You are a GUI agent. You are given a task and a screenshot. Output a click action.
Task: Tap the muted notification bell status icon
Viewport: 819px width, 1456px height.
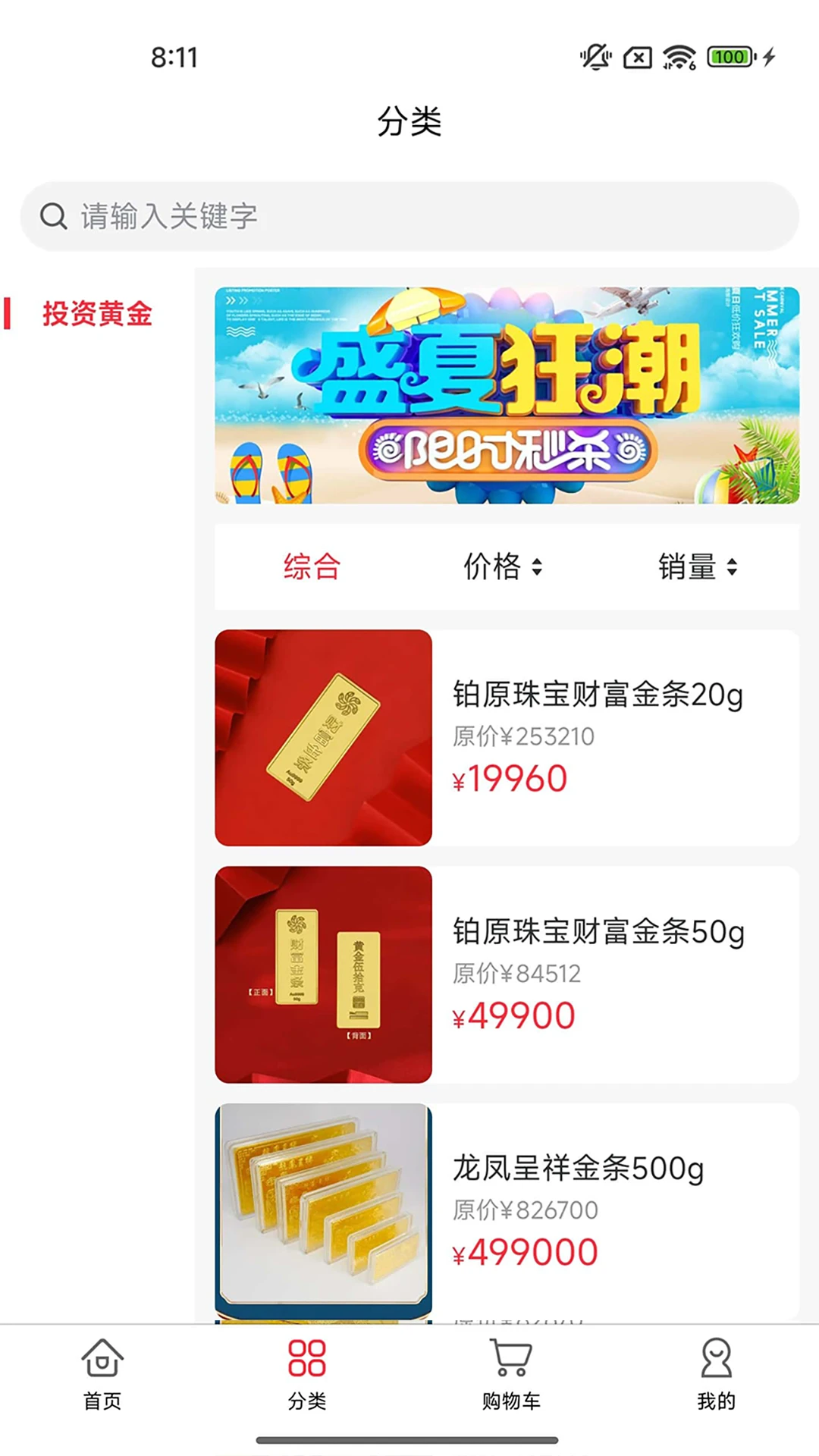click(x=595, y=58)
